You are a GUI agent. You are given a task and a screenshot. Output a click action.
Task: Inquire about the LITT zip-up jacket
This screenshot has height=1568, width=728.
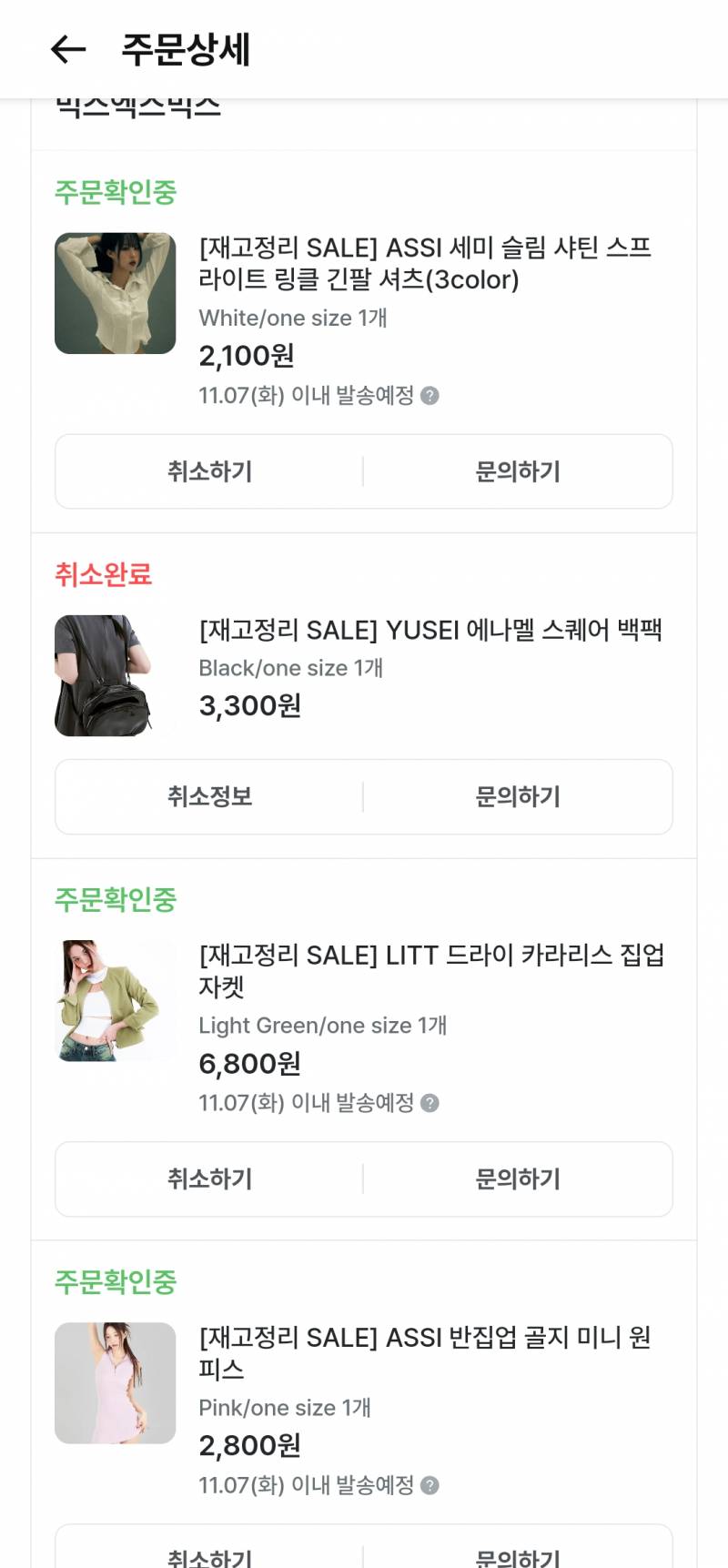point(518,1179)
